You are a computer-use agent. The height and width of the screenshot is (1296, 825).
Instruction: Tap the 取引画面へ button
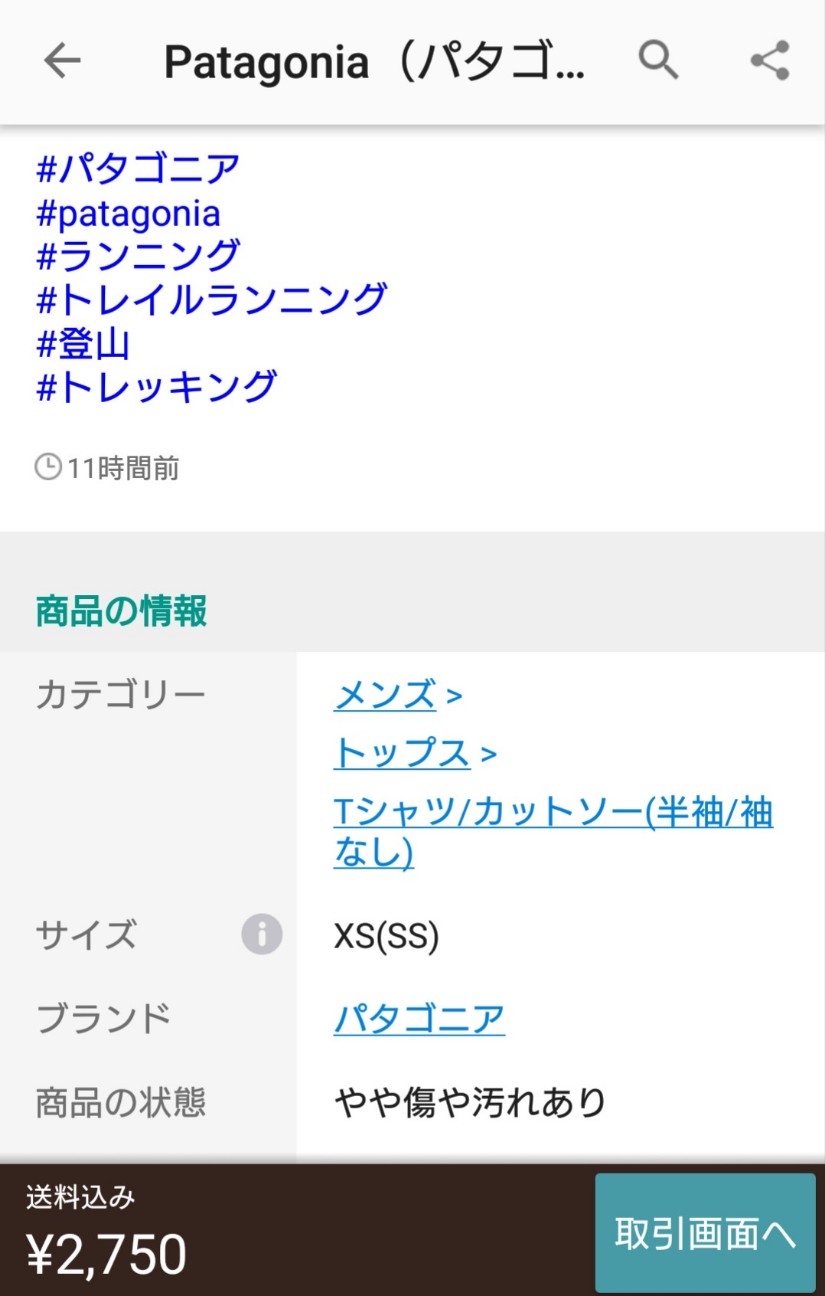tap(705, 1234)
